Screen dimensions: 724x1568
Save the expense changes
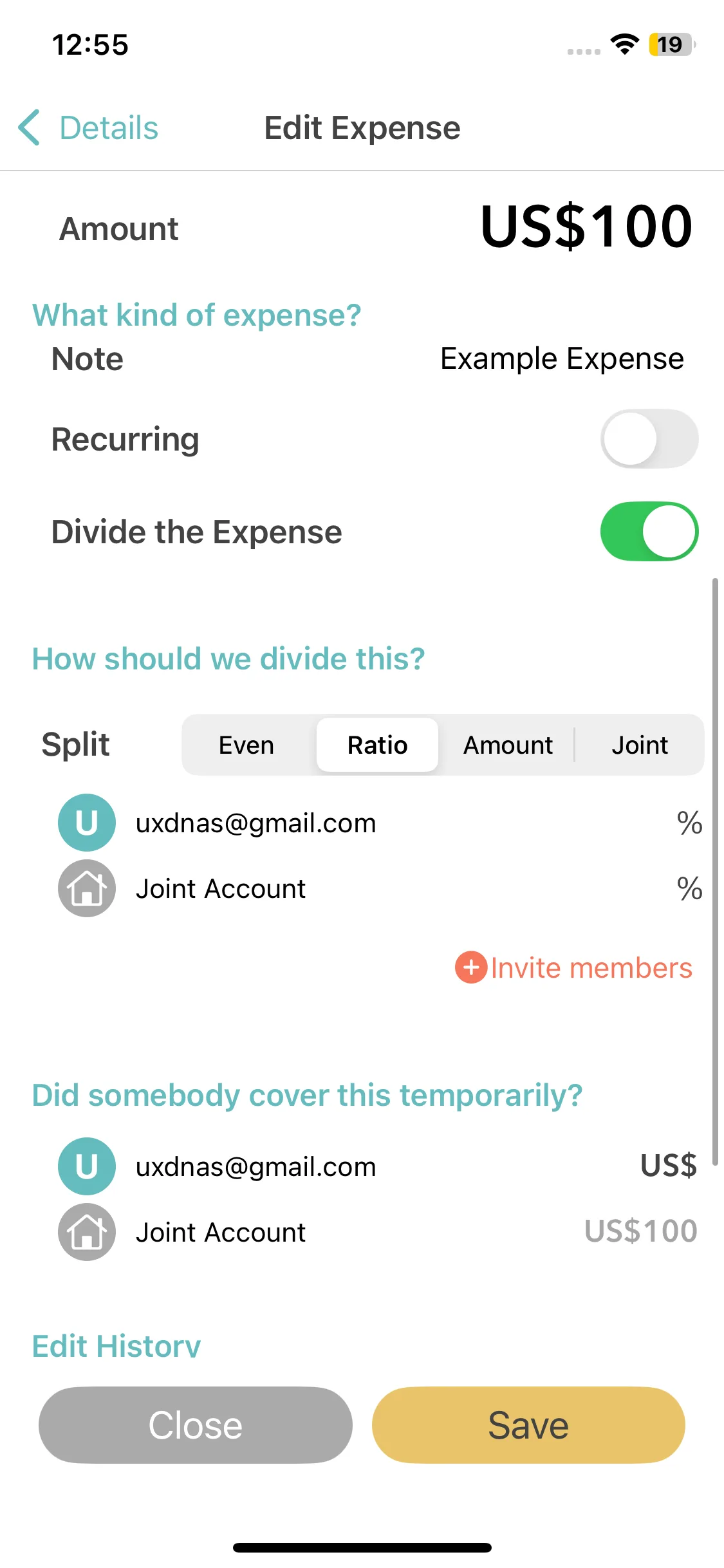pyautogui.click(x=528, y=1424)
